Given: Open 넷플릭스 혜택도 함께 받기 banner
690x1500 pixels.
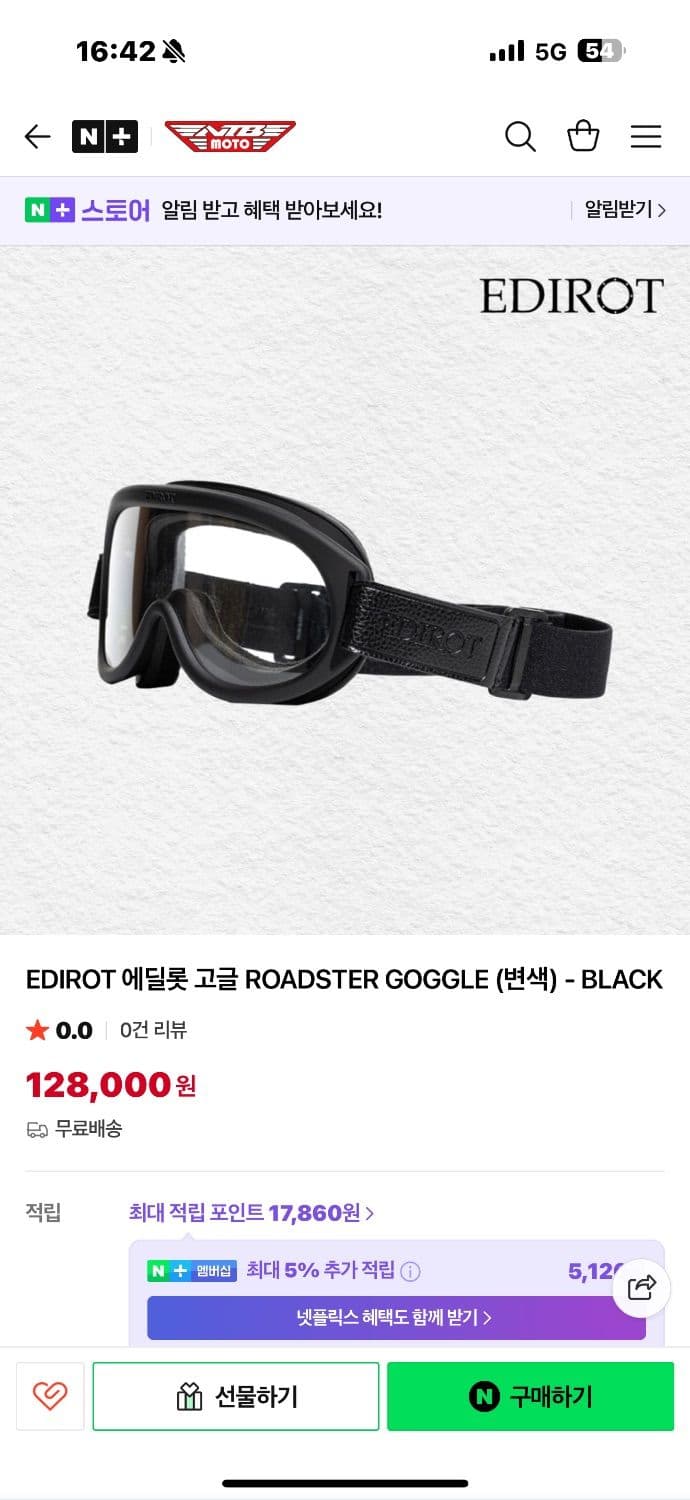Looking at the screenshot, I should pyautogui.click(x=396, y=1318).
